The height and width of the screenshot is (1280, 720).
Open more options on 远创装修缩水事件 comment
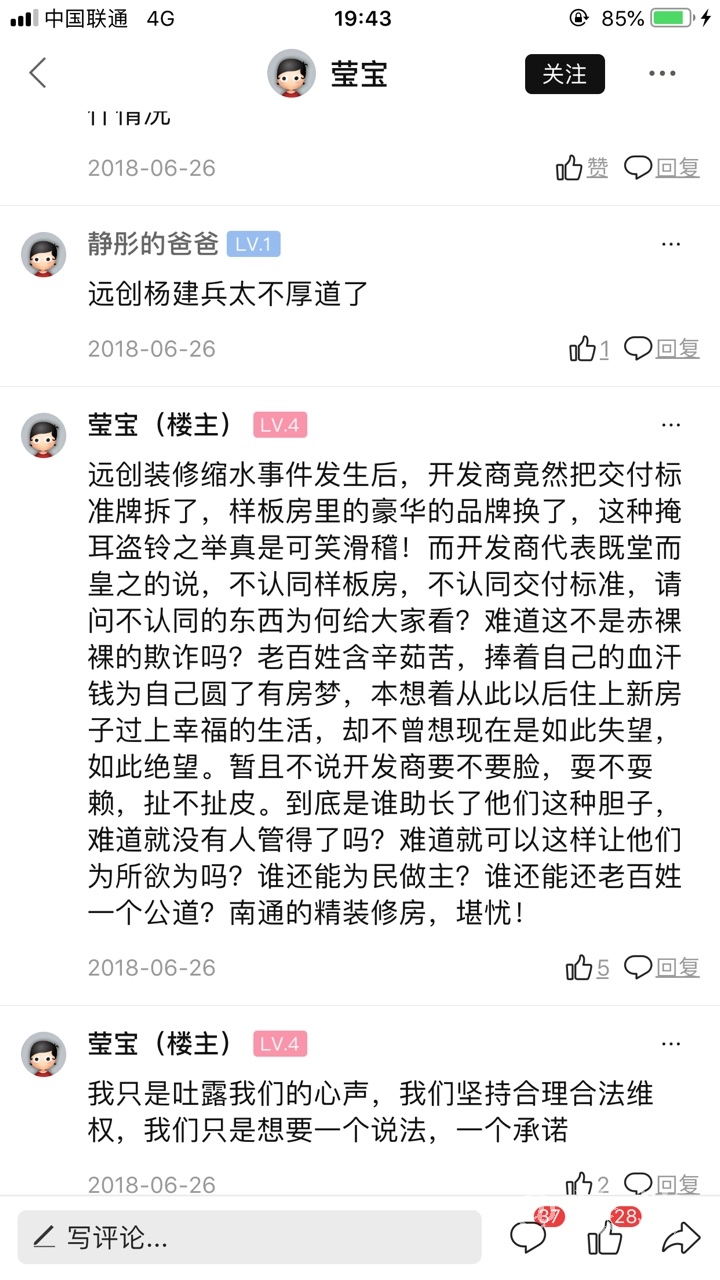pyautogui.click(x=670, y=425)
